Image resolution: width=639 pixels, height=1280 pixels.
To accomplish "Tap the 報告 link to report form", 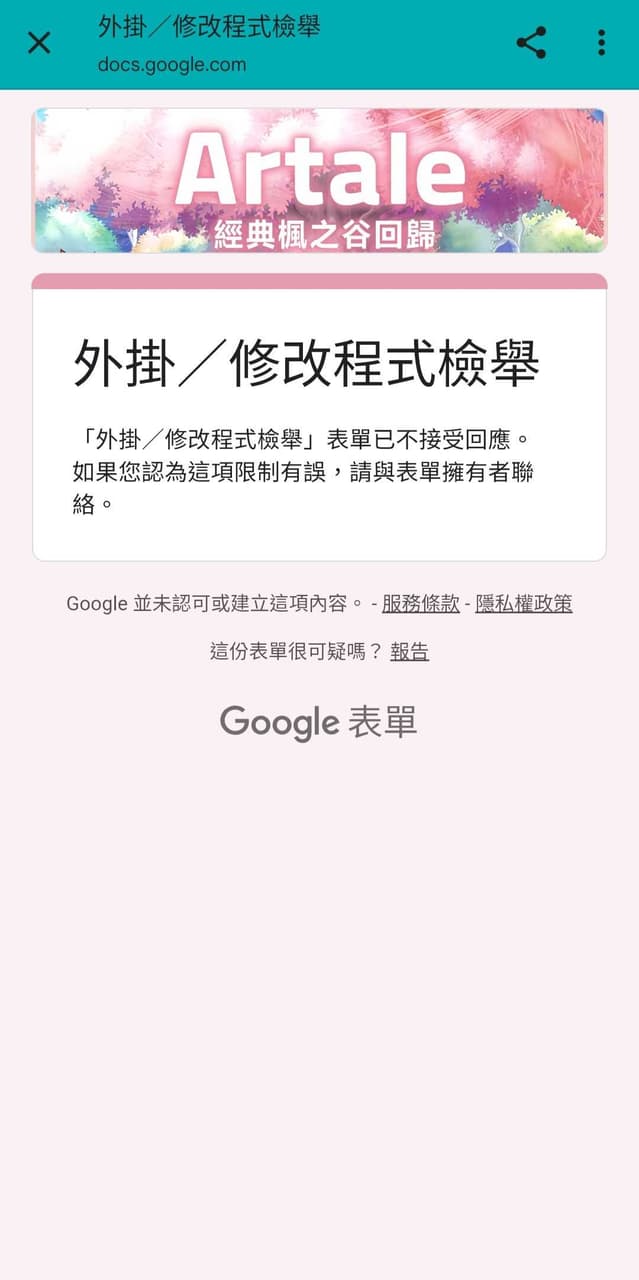I will click(x=409, y=652).
